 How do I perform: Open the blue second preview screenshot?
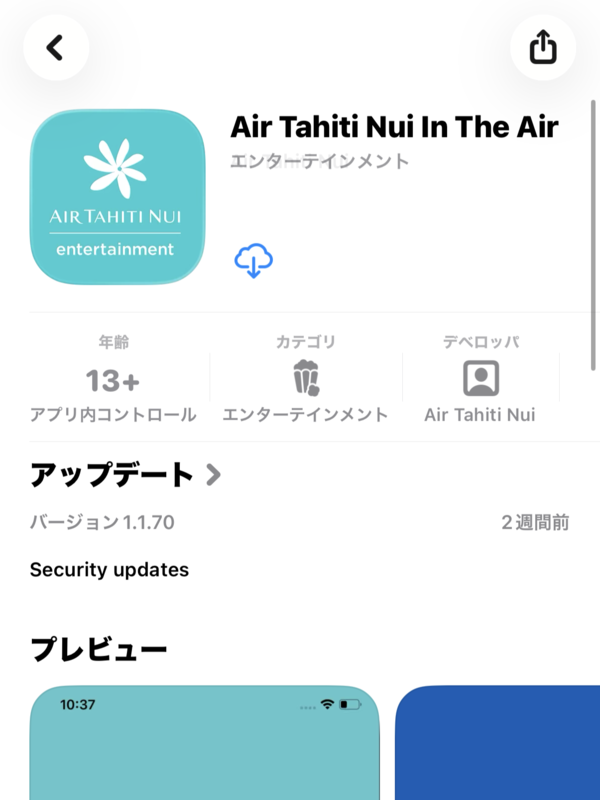pos(497,743)
